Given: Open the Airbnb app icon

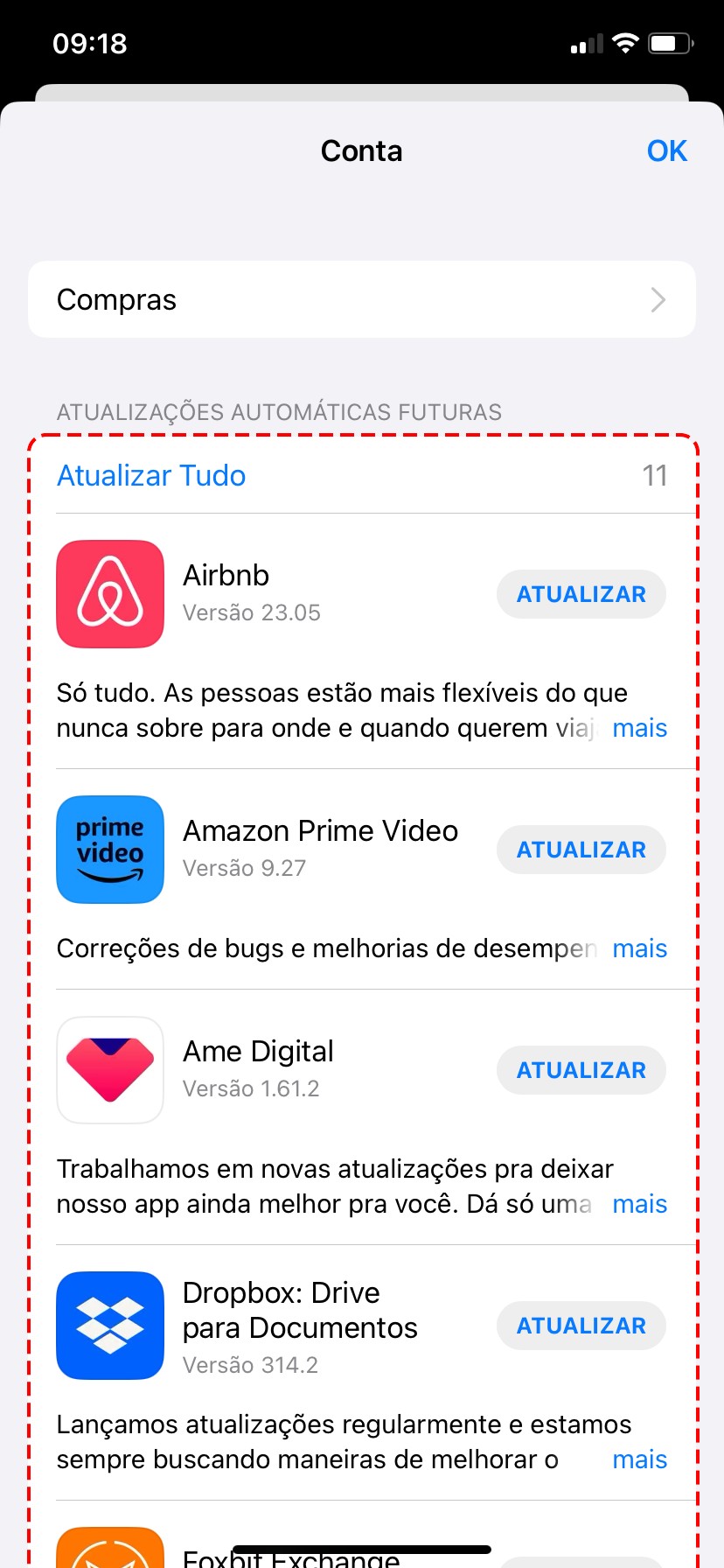Looking at the screenshot, I should [110, 594].
